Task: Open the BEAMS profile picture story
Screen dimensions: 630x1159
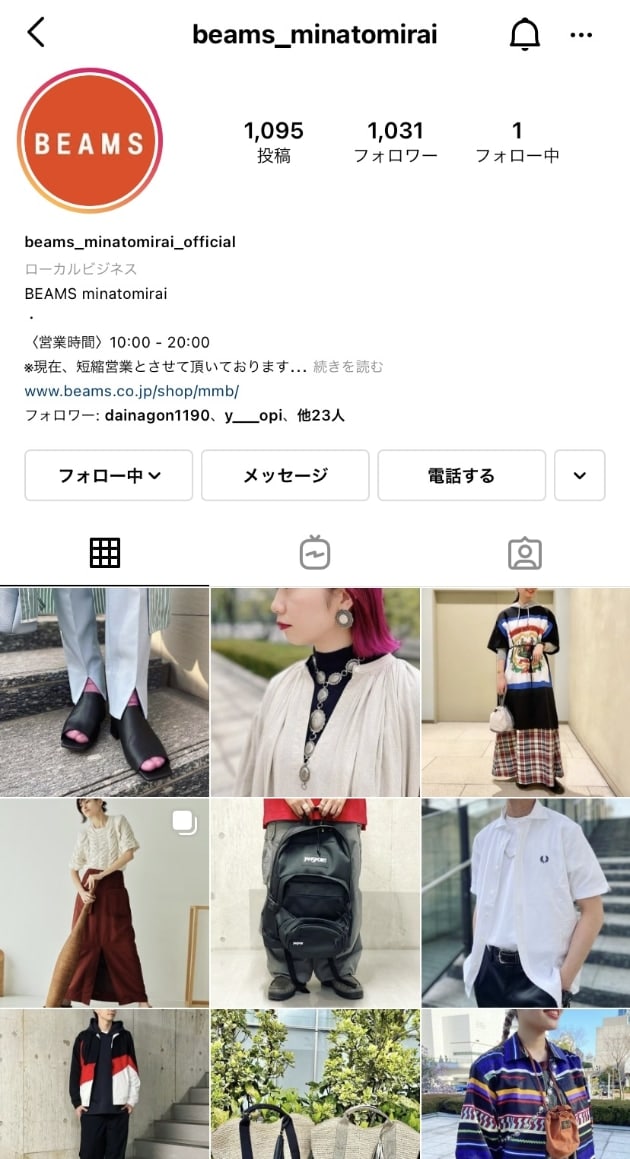Action: [90, 141]
